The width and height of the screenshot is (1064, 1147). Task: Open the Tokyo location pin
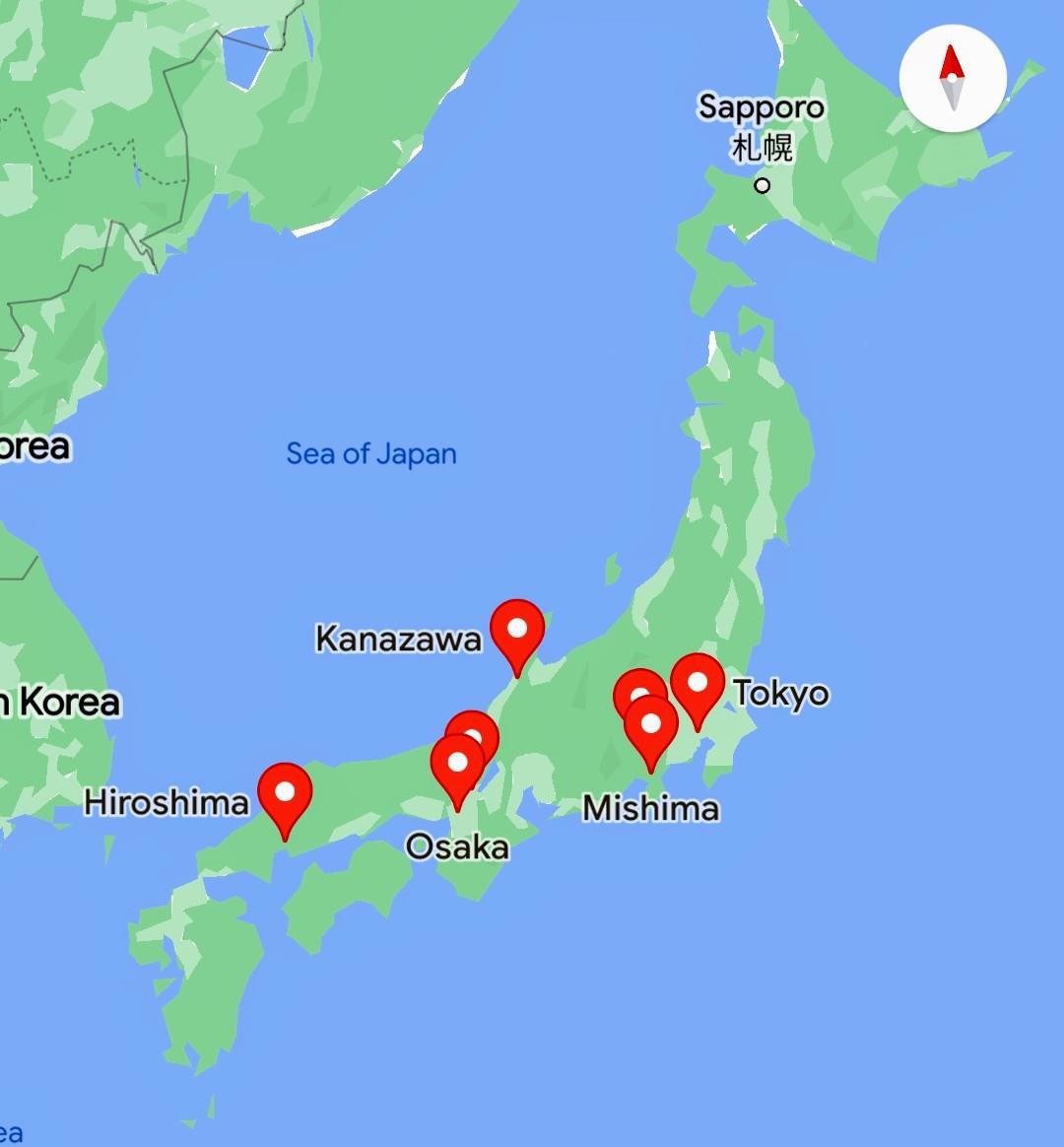(x=698, y=683)
